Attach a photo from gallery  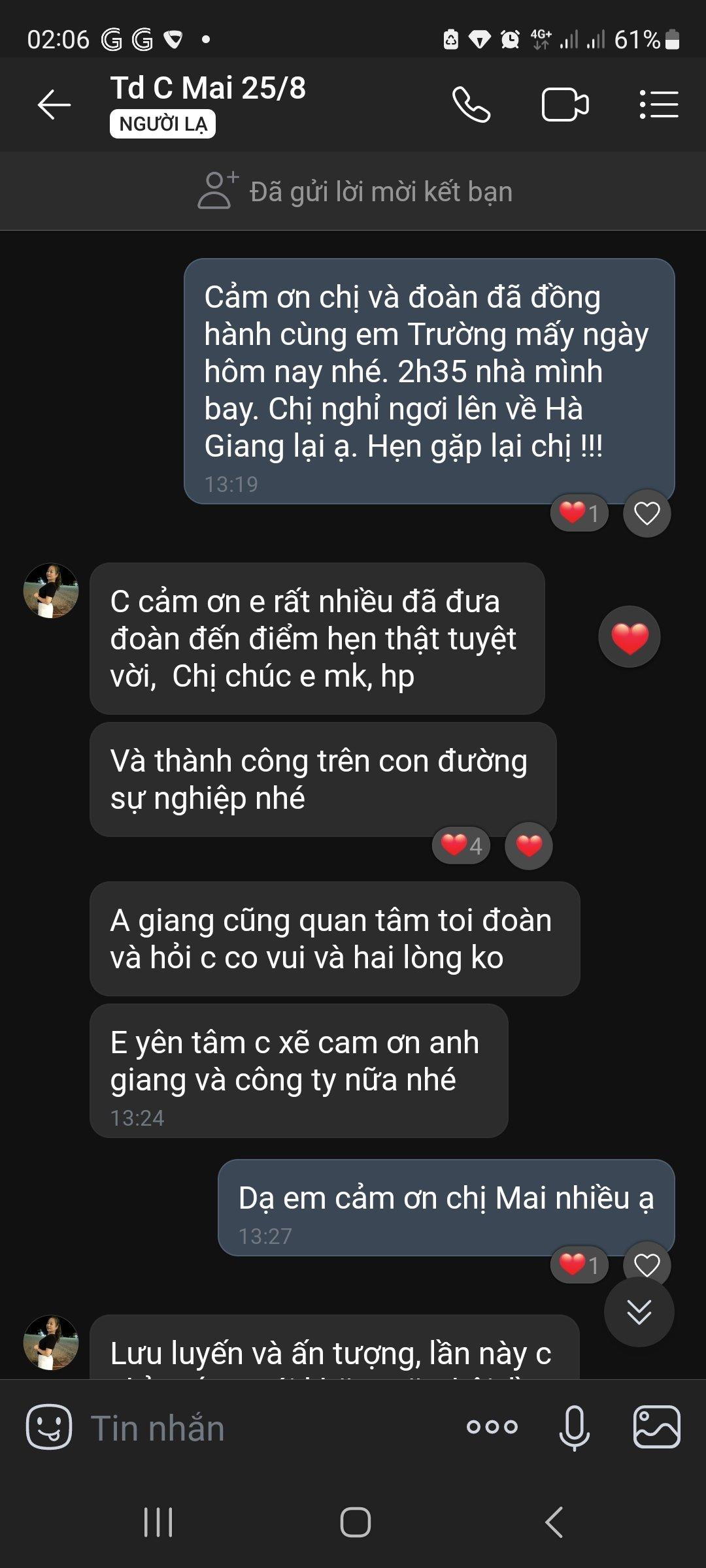click(x=656, y=1427)
